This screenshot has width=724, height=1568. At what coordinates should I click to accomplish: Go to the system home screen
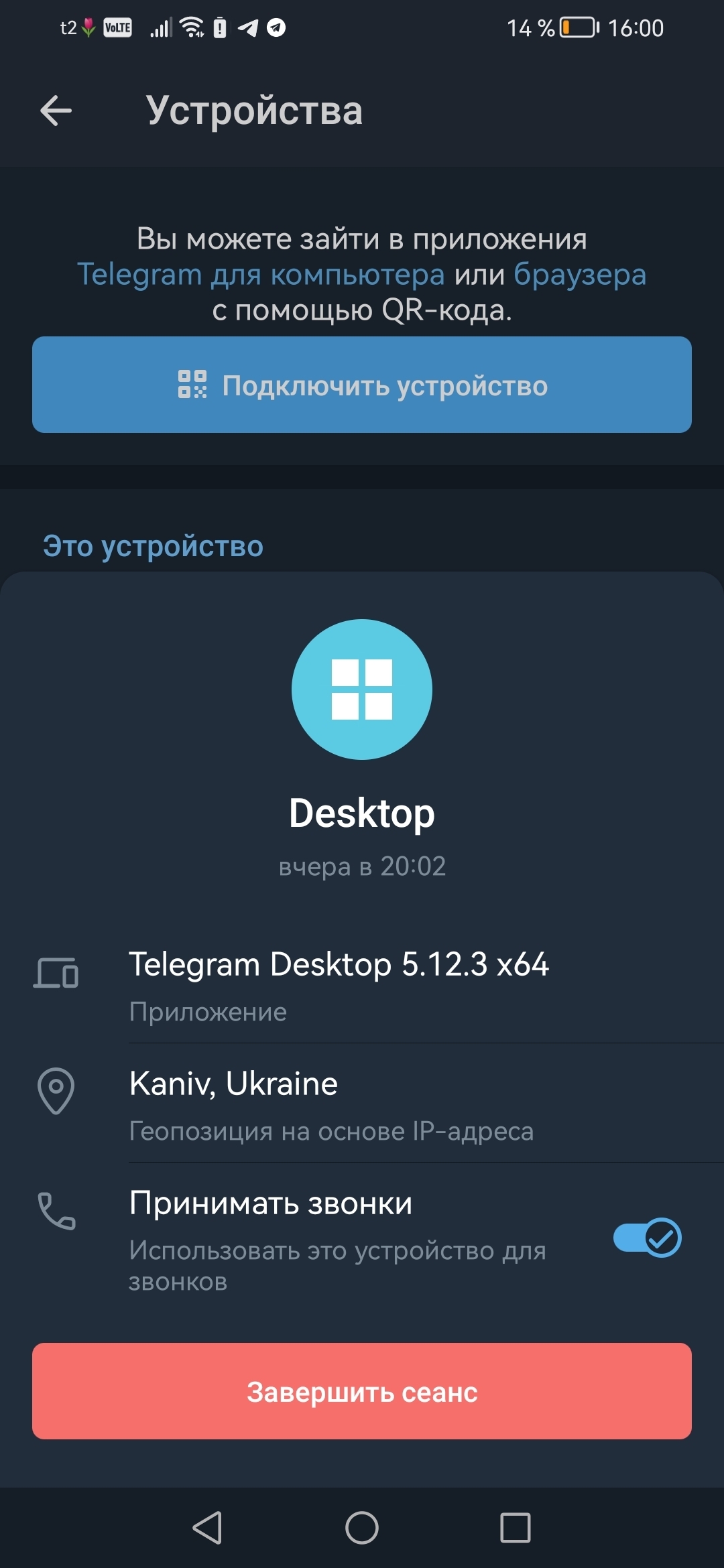tap(362, 1528)
